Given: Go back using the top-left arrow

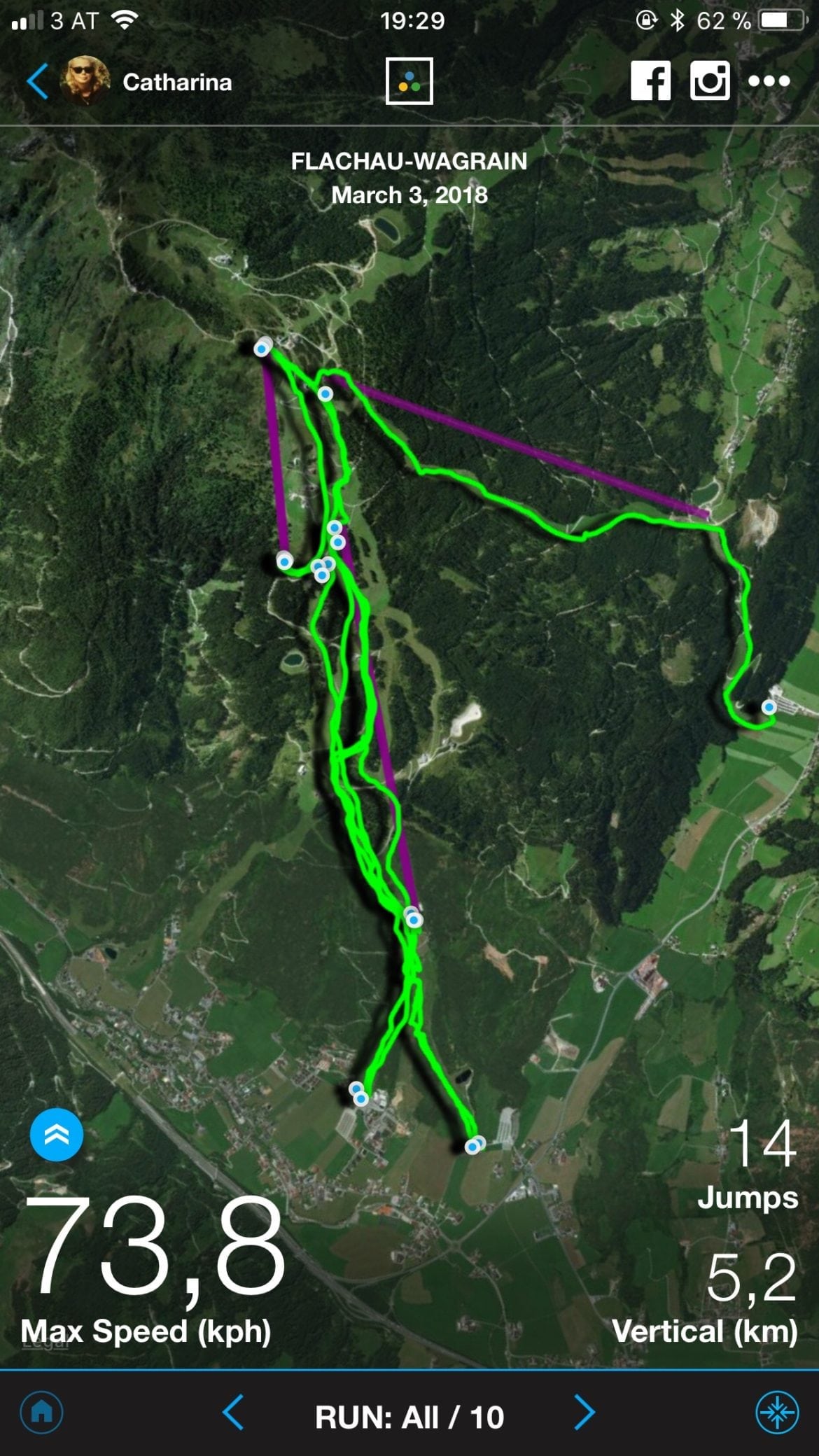Looking at the screenshot, I should pos(38,82).
